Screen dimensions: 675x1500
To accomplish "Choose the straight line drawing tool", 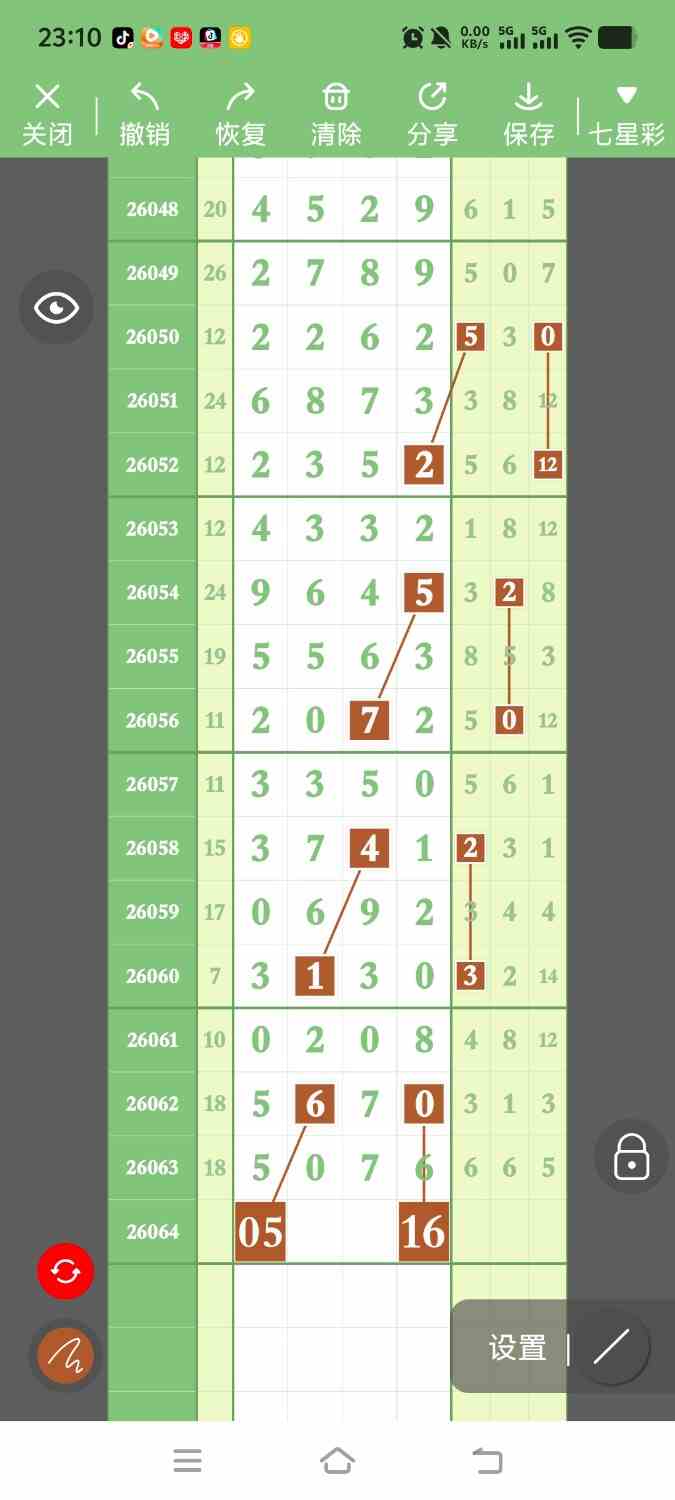I will coord(611,1347).
